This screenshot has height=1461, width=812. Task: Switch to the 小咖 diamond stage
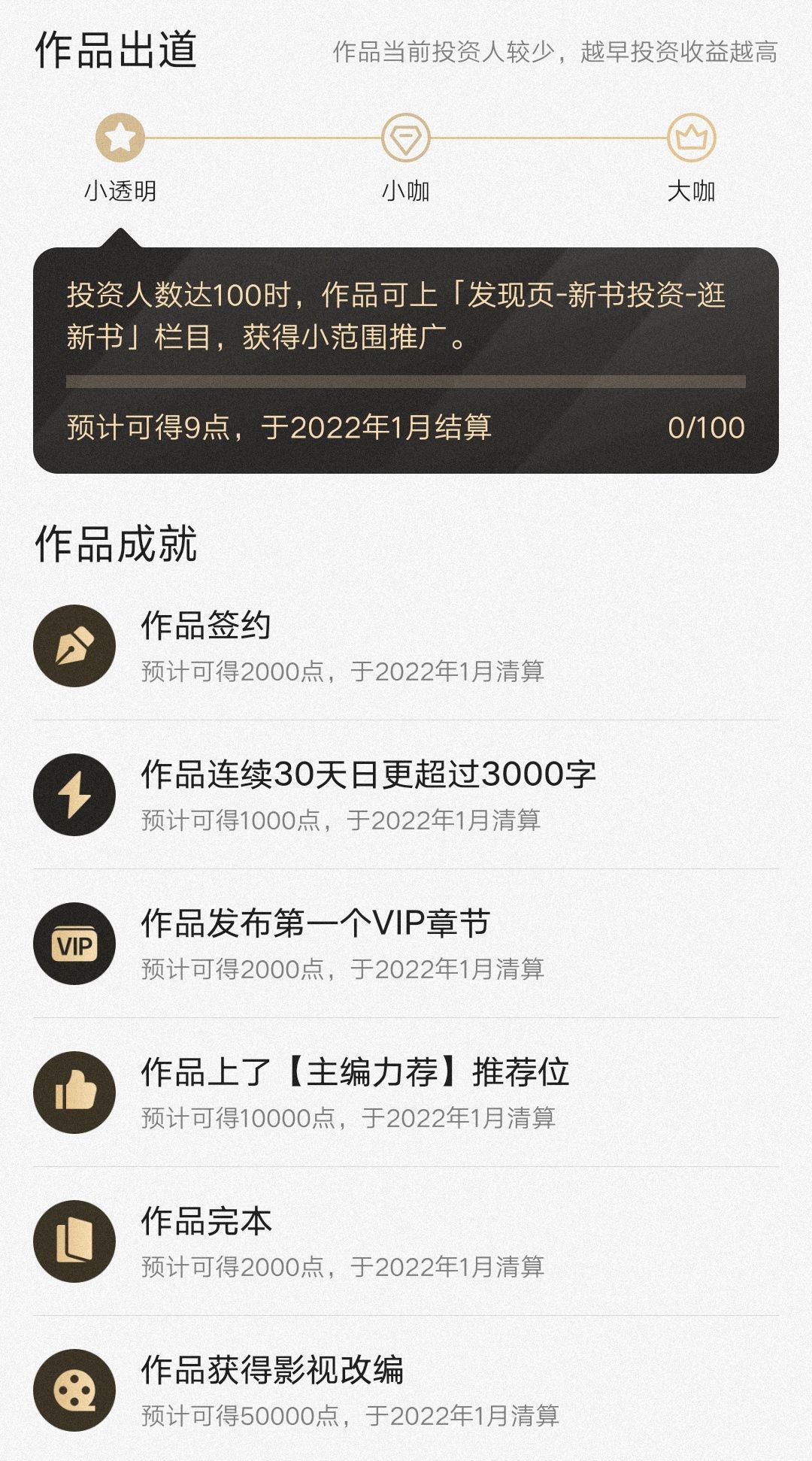405,138
